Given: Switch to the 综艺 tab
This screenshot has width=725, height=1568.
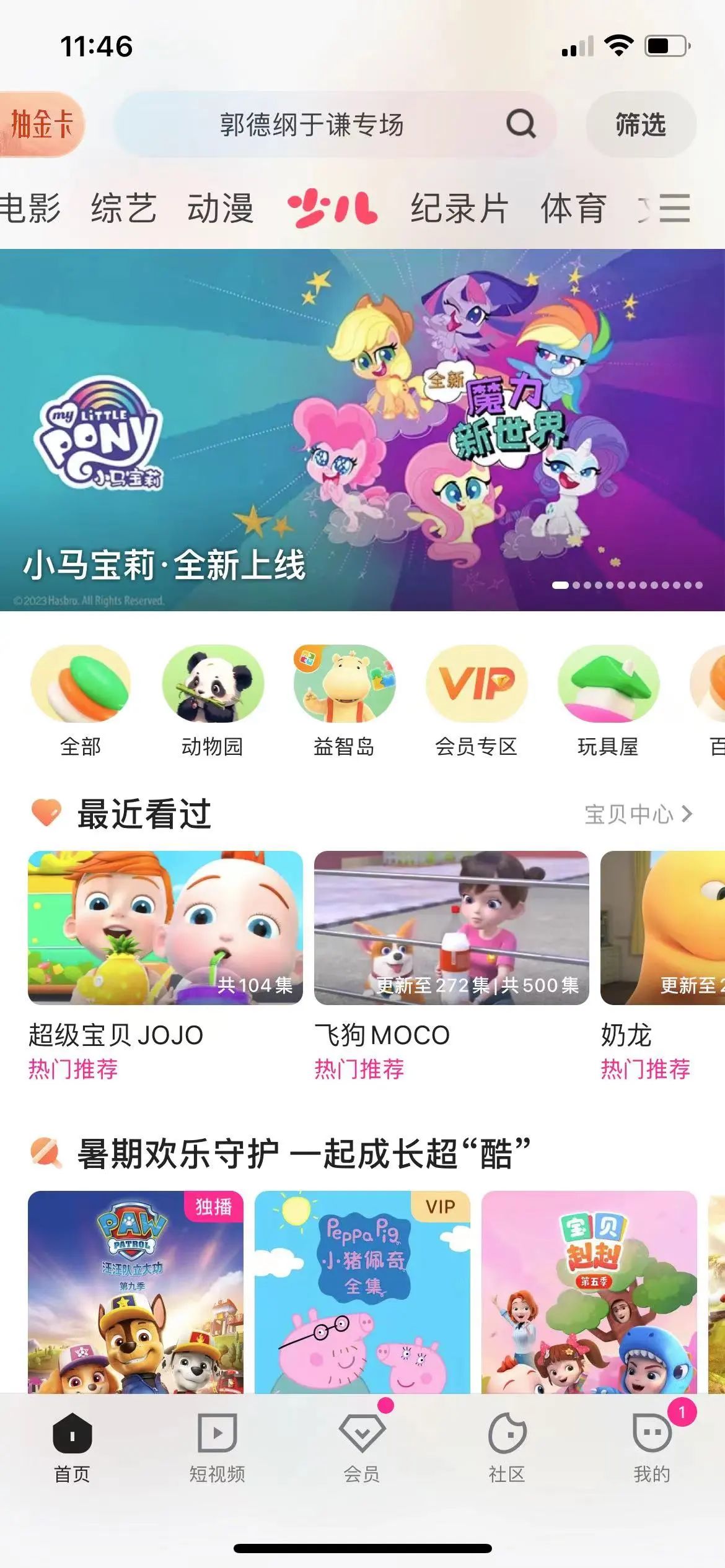Looking at the screenshot, I should pos(123,208).
